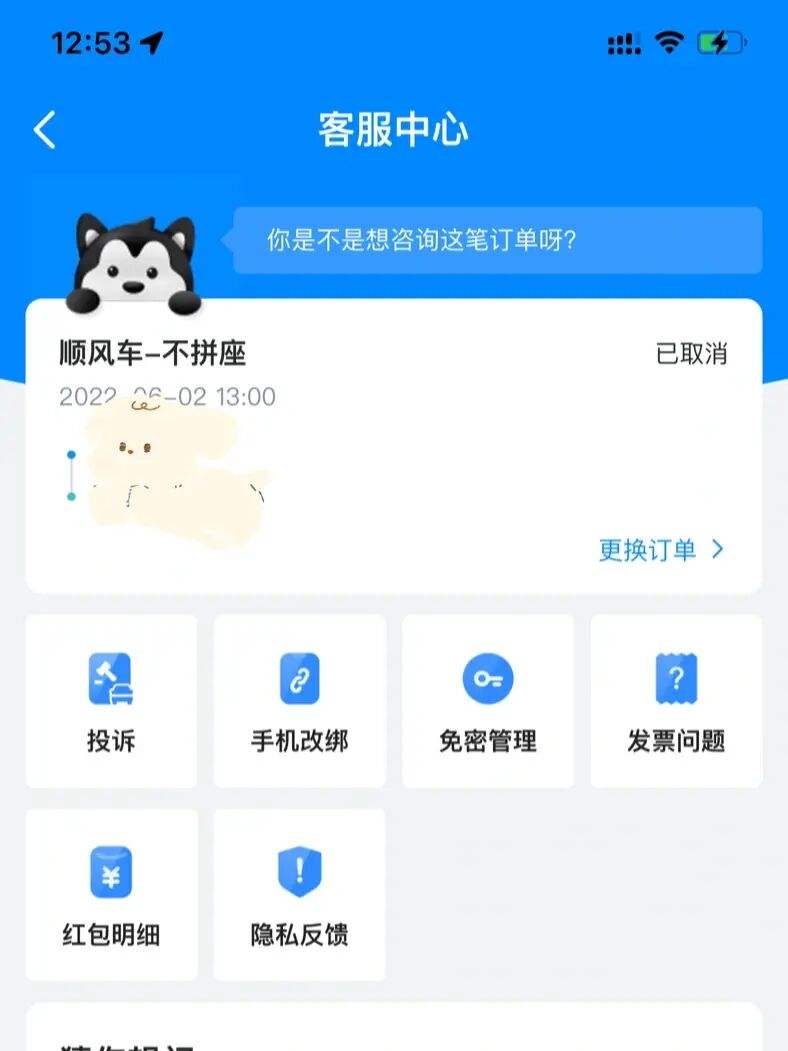Go back from 客服中心 page
The image size is (788, 1051).
pyautogui.click(x=44, y=131)
